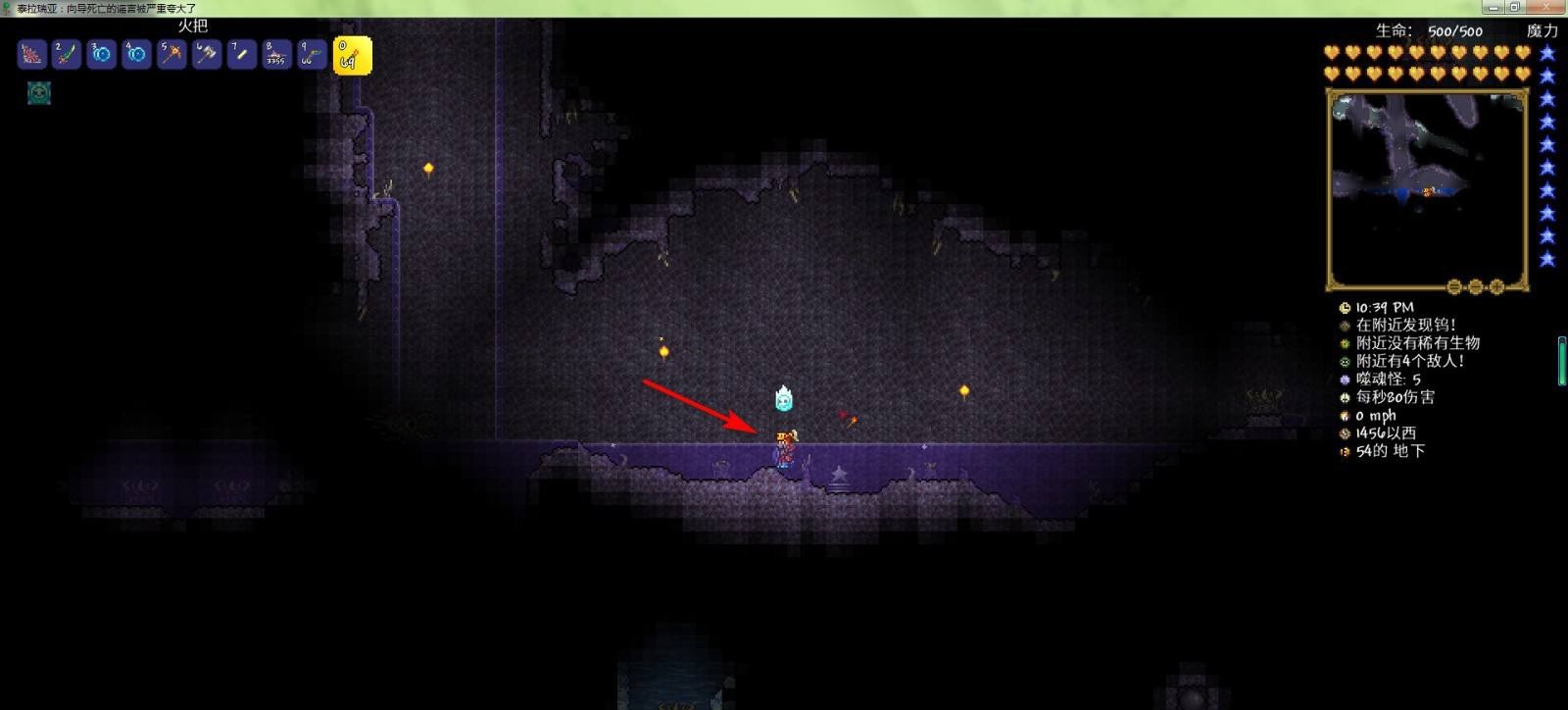The width and height of the screenshot is (1568, 710).
Task: Minimize the Terraria game window
Action: (x=1494, y=7)
